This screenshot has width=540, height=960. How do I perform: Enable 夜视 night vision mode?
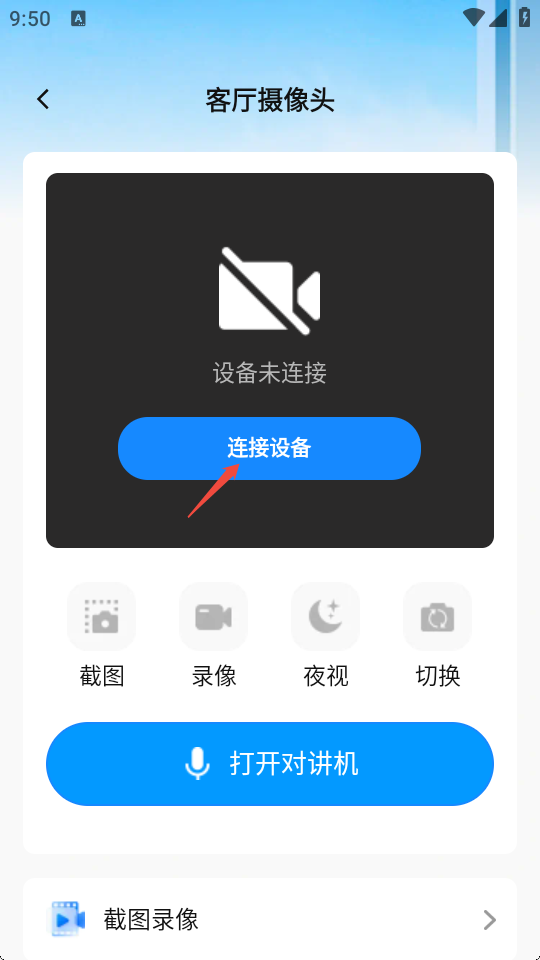click(326, 617)
